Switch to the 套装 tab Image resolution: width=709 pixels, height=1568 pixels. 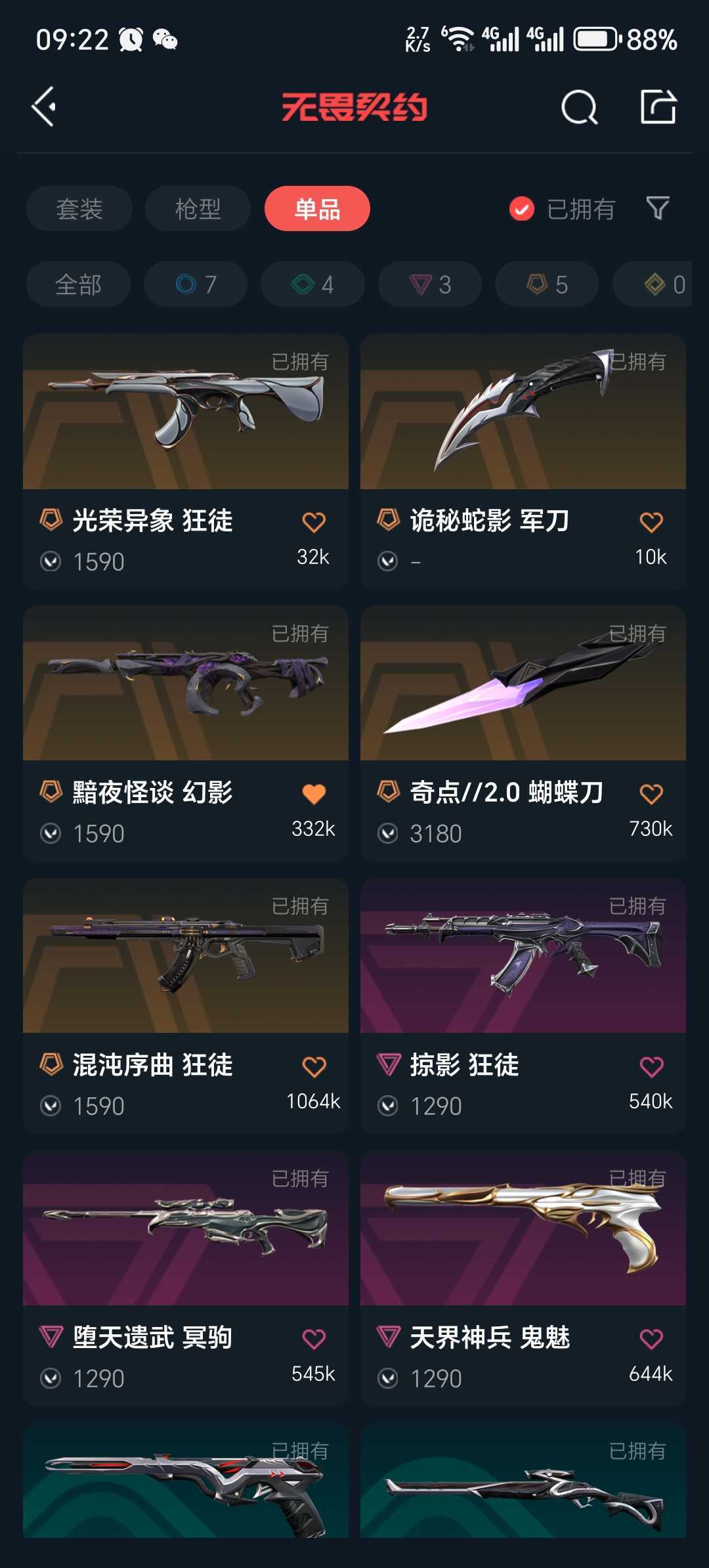tap(79, 209)
